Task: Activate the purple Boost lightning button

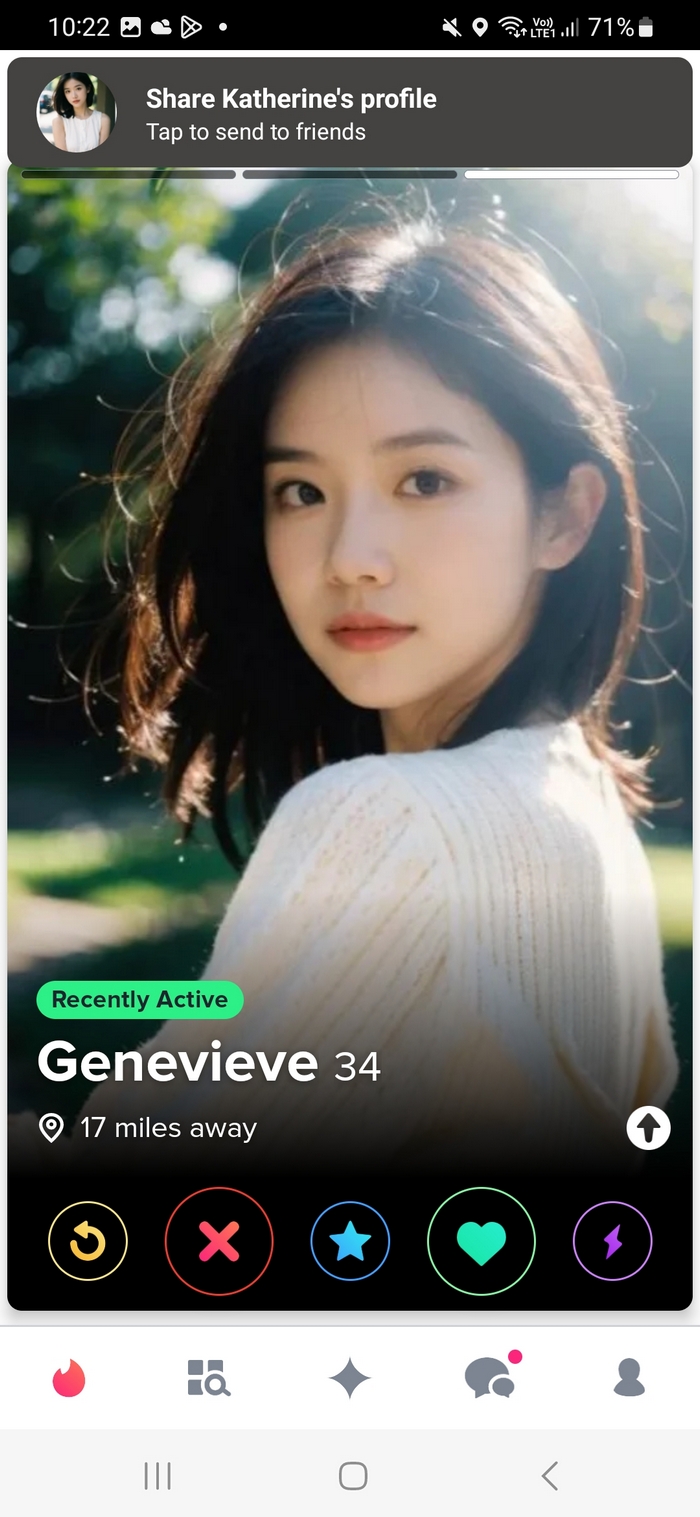Action: [612, 1241]
